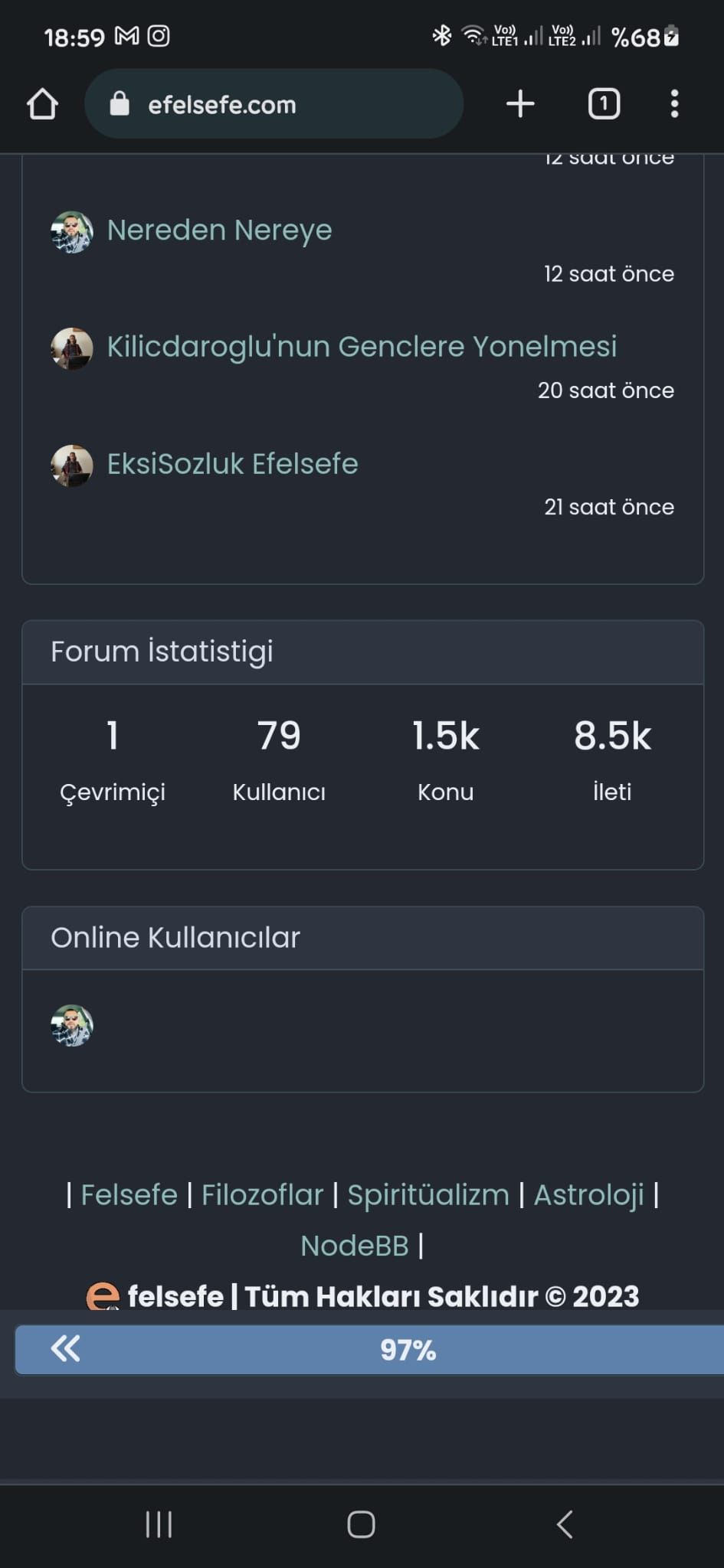Open the browser overflow menu
724x1568 pixels.
(674, 104)
